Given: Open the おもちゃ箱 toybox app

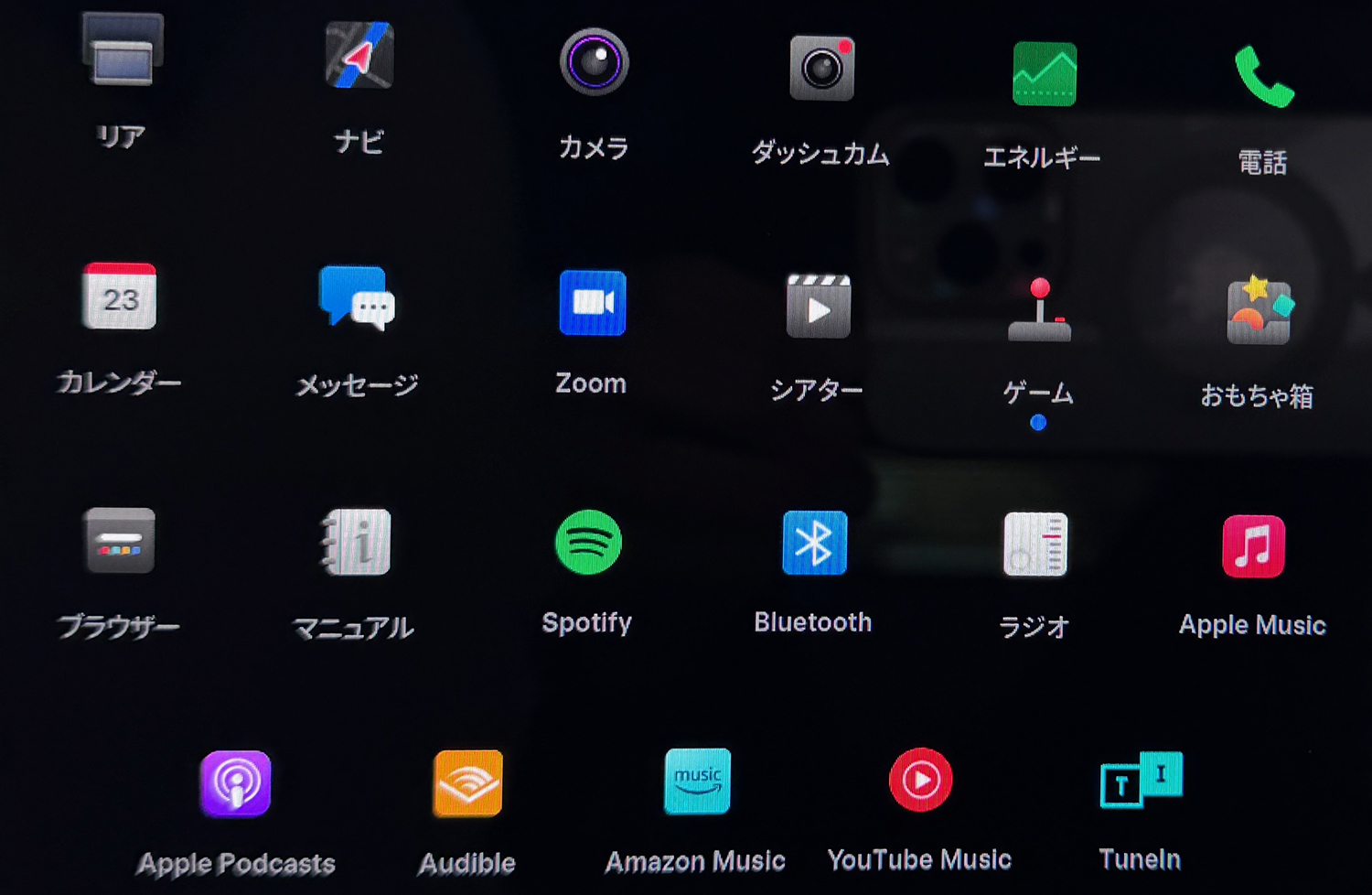Looking at the screenshot, I should 1259,312.
